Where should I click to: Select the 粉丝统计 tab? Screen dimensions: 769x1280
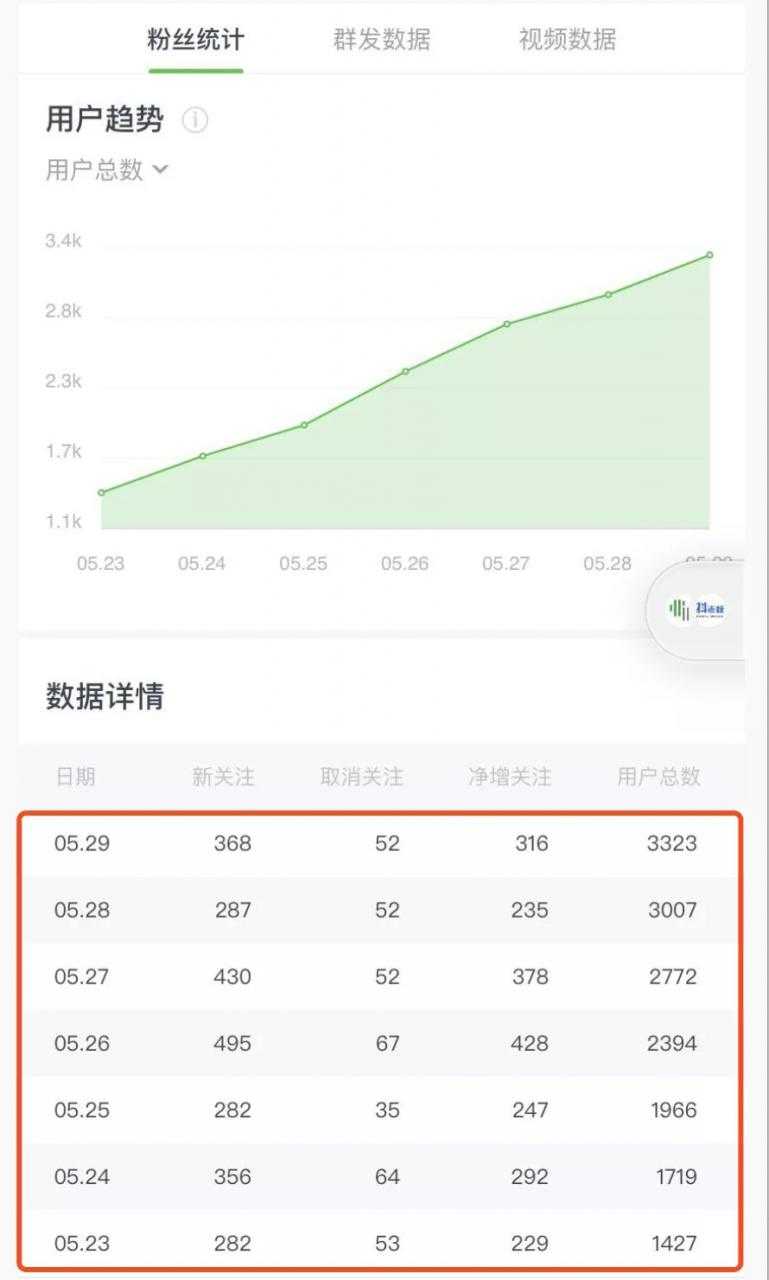(197, 40)
